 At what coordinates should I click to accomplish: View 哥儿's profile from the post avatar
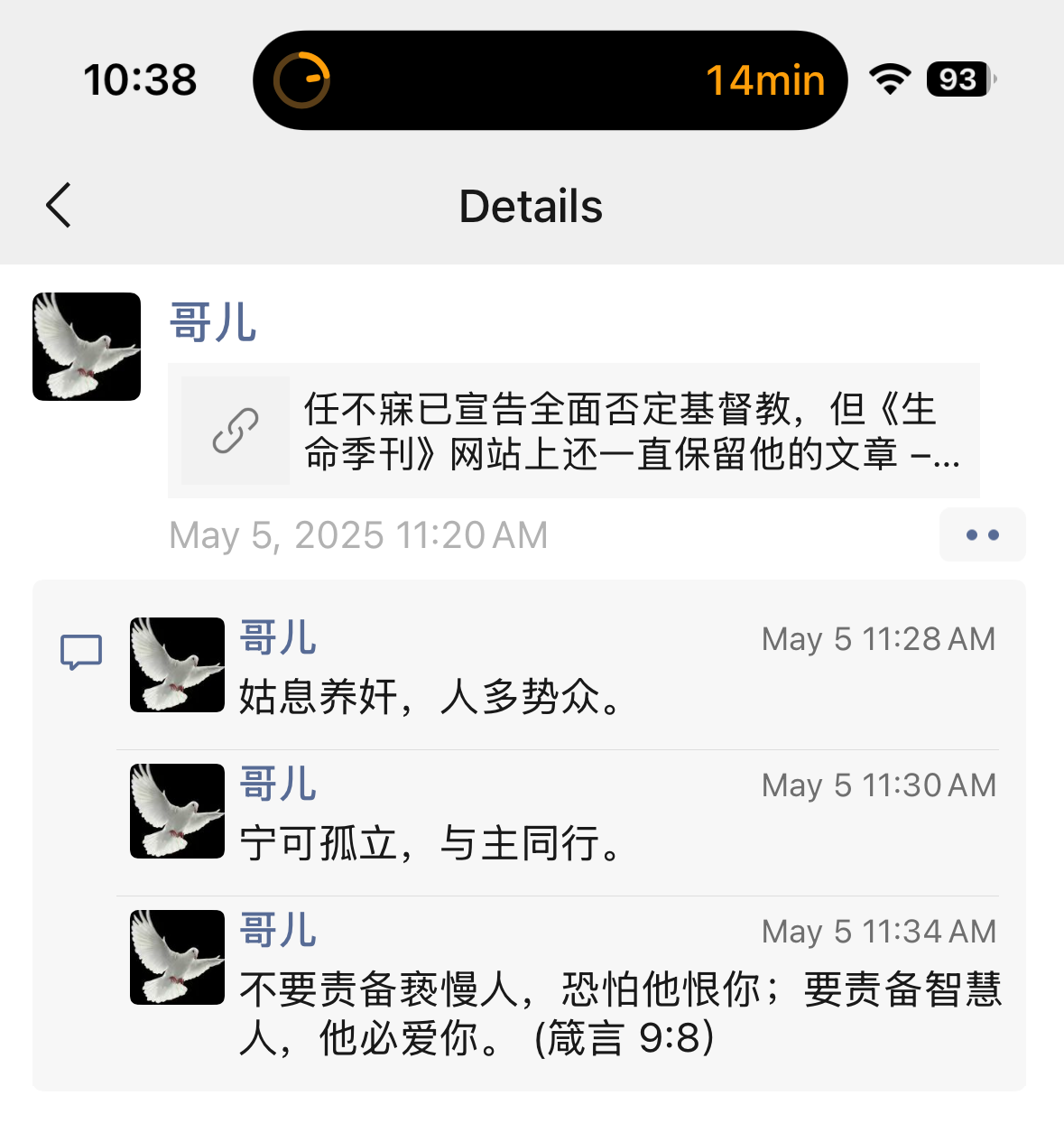[x=87, y=347]
